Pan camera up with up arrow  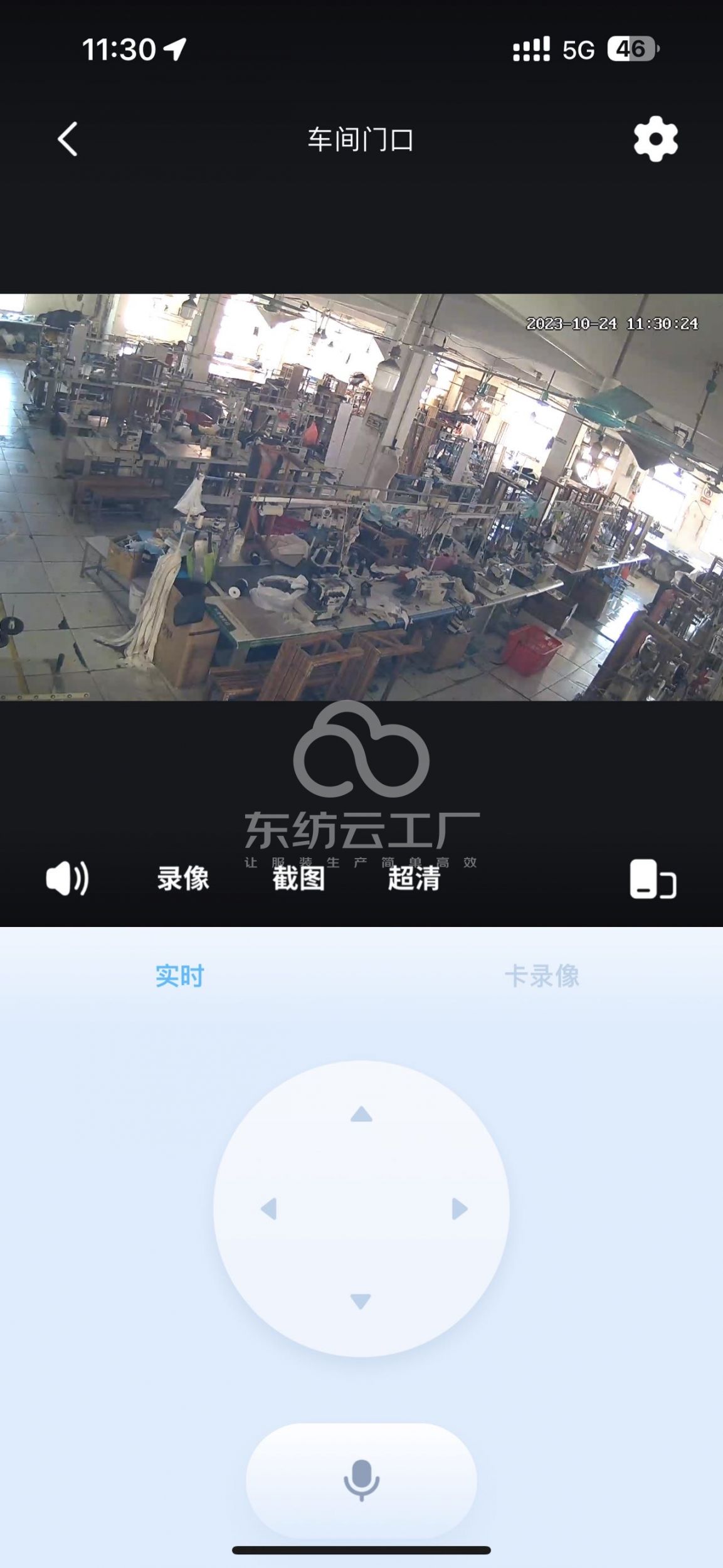[x=361, y=1115]
